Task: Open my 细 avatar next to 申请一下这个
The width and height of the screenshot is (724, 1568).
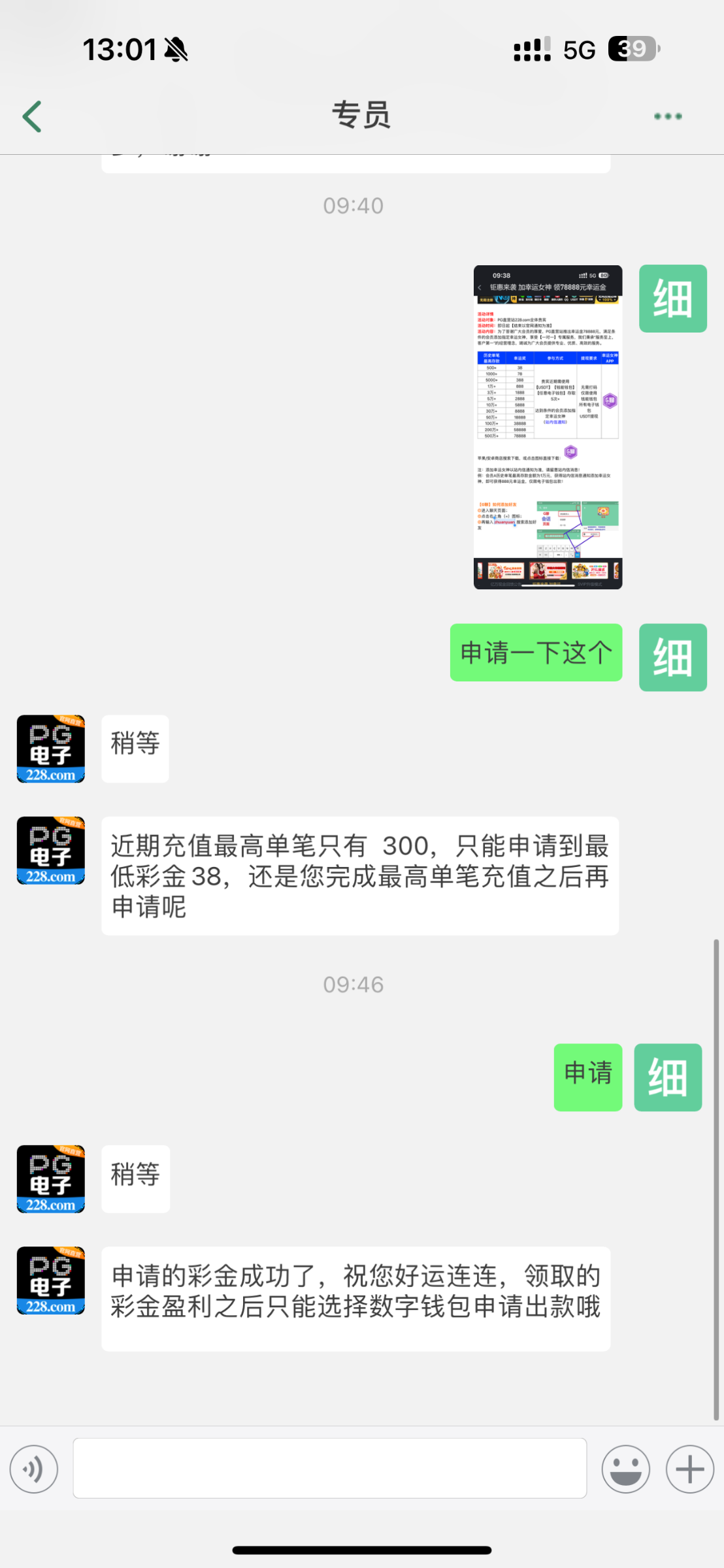Action: (x=672, y=657)
